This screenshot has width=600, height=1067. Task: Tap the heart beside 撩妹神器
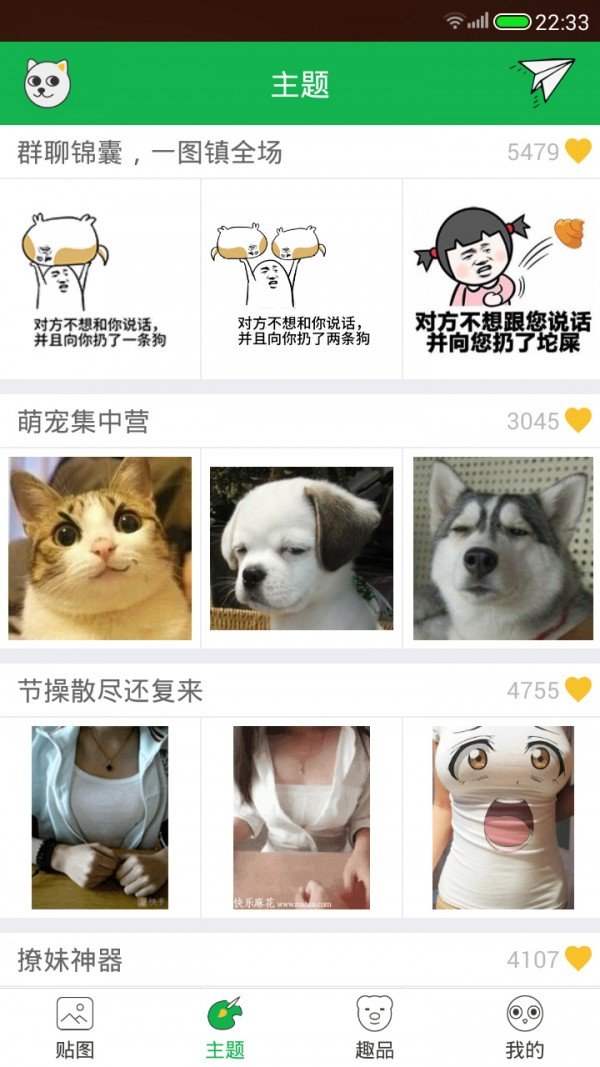click(578, 959)
